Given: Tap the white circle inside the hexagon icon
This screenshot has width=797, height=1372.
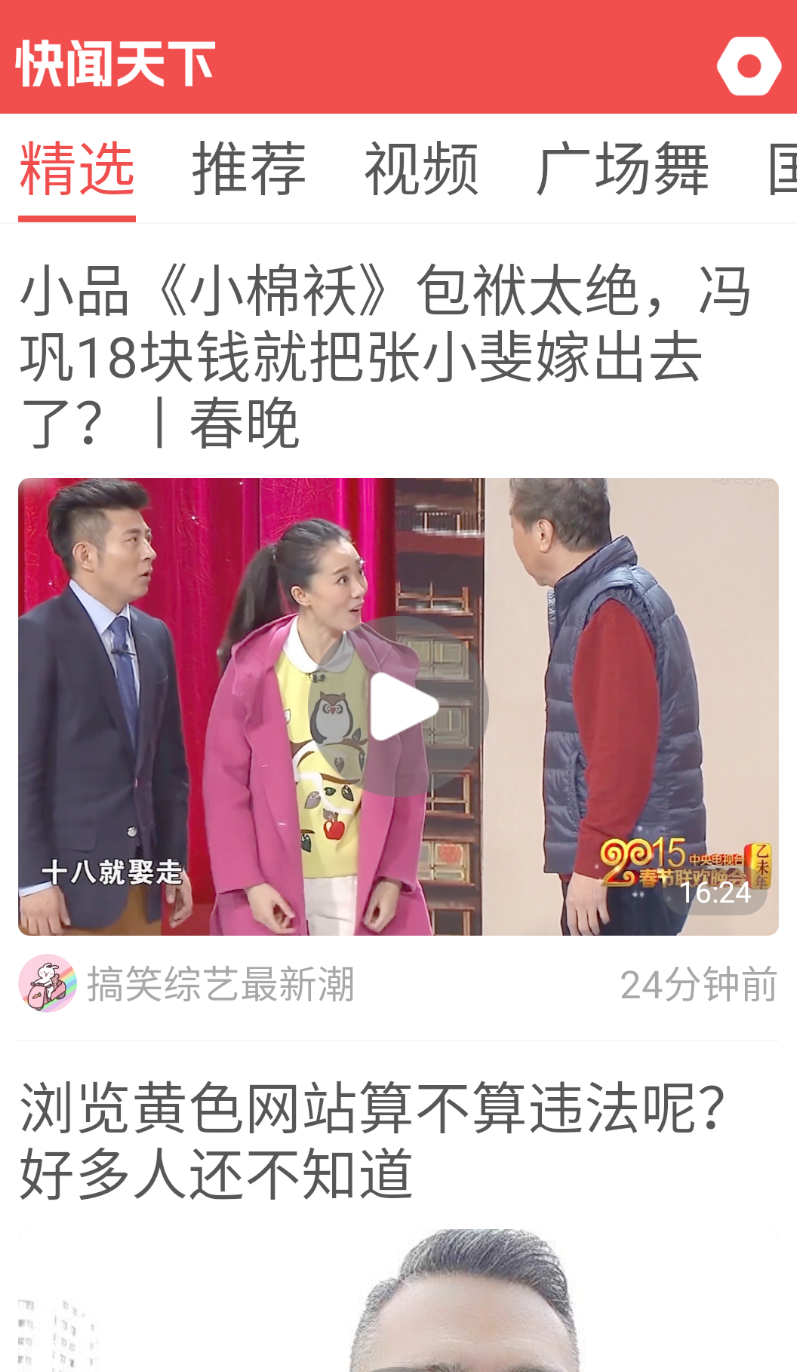Looking at the screenshot, I should pyautogui.click(x=751, y=67).
